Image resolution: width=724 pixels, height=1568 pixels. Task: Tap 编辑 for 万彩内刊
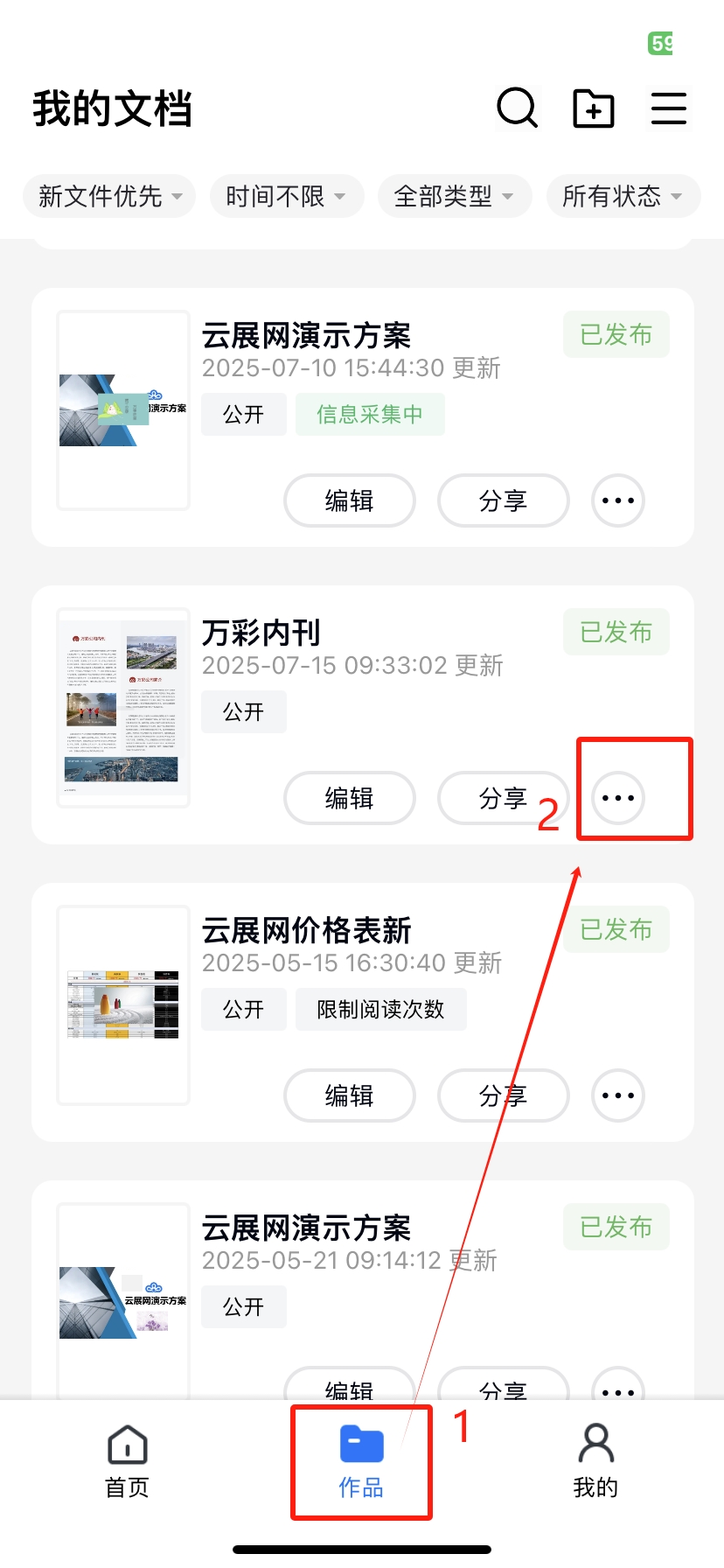pos(349,798)
